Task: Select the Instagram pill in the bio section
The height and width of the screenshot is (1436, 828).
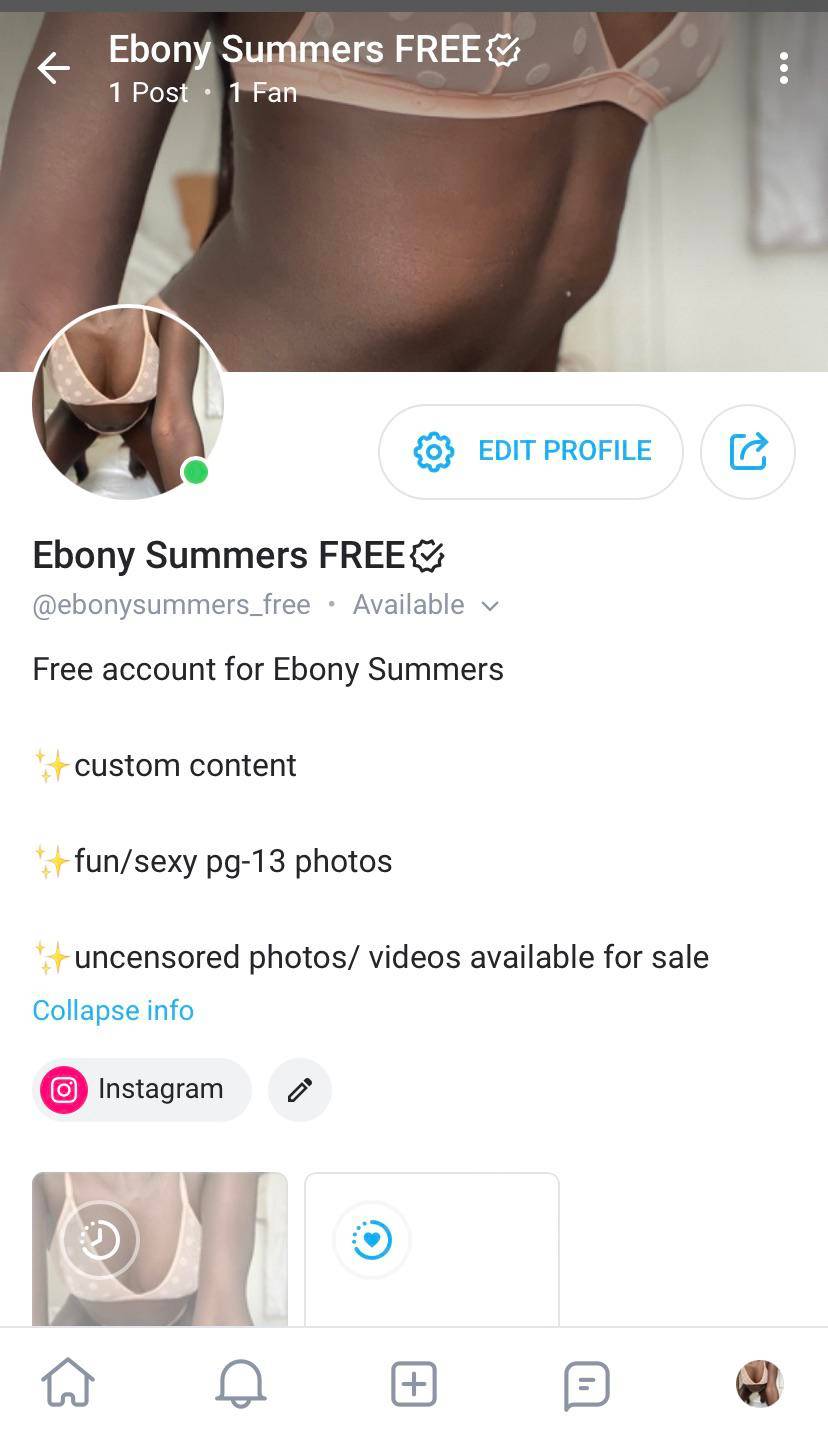Action: 140,1089
